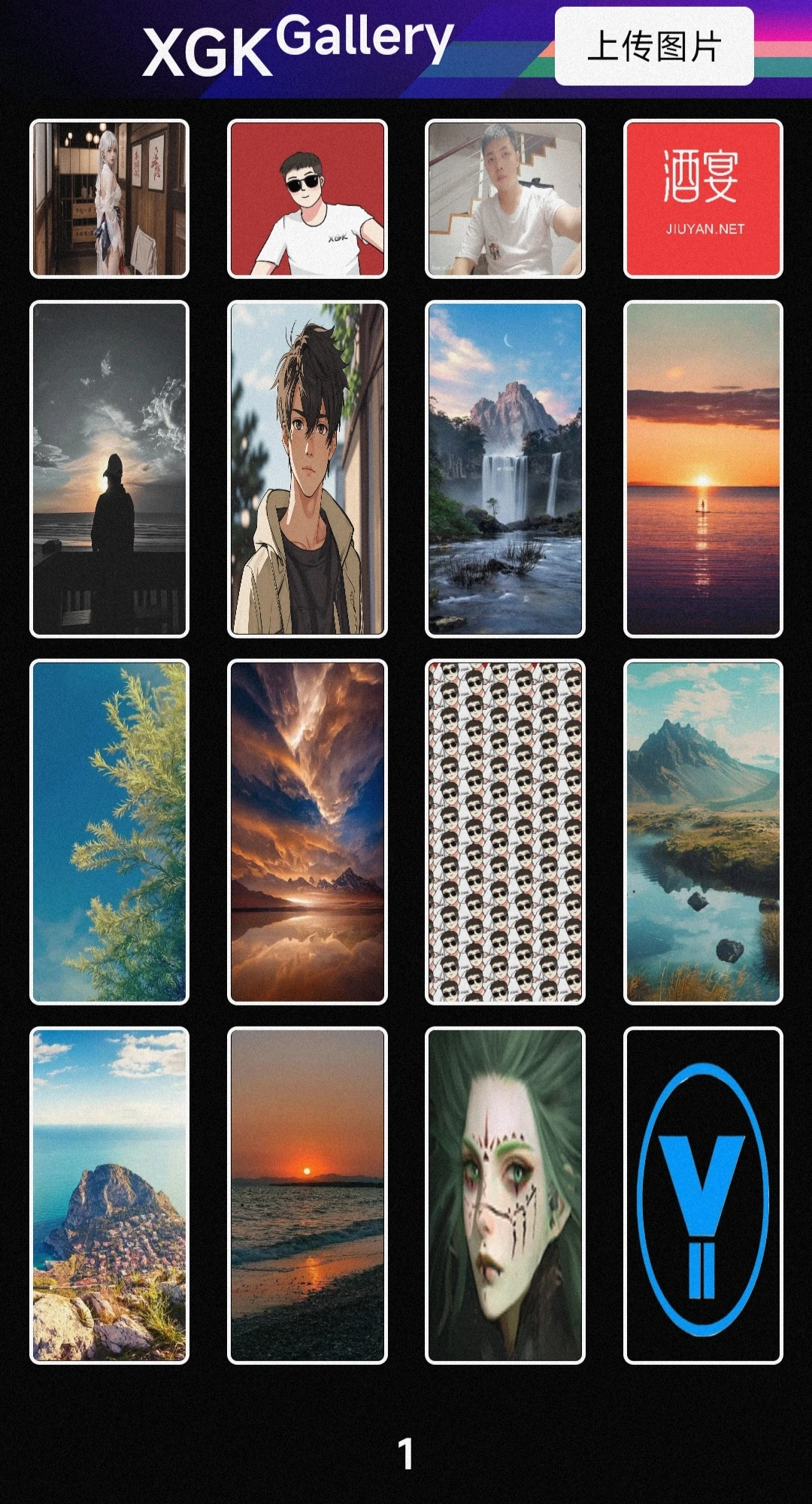
Task: Open the cartoon man with sunglasses picture
Action: 307,199
